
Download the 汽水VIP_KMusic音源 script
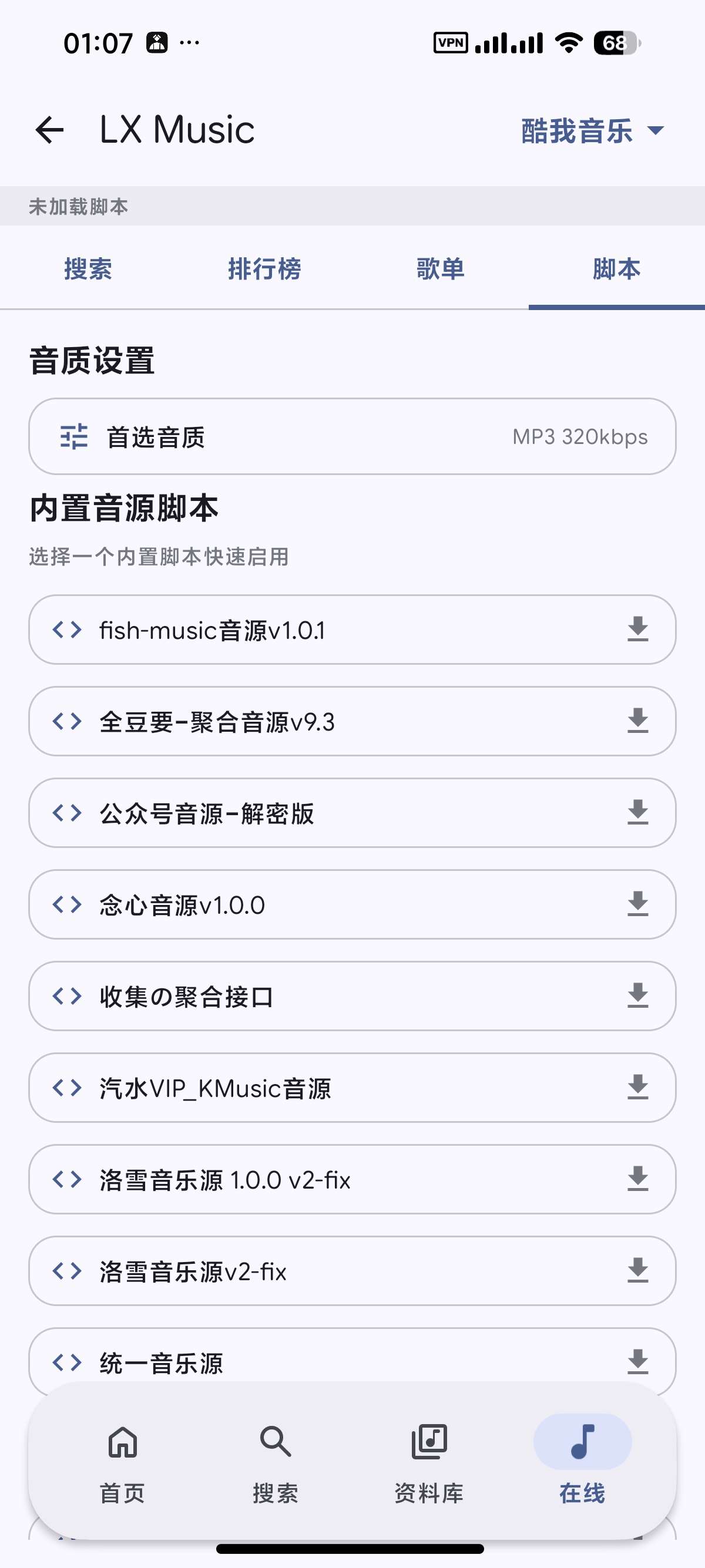[637, 1087]
